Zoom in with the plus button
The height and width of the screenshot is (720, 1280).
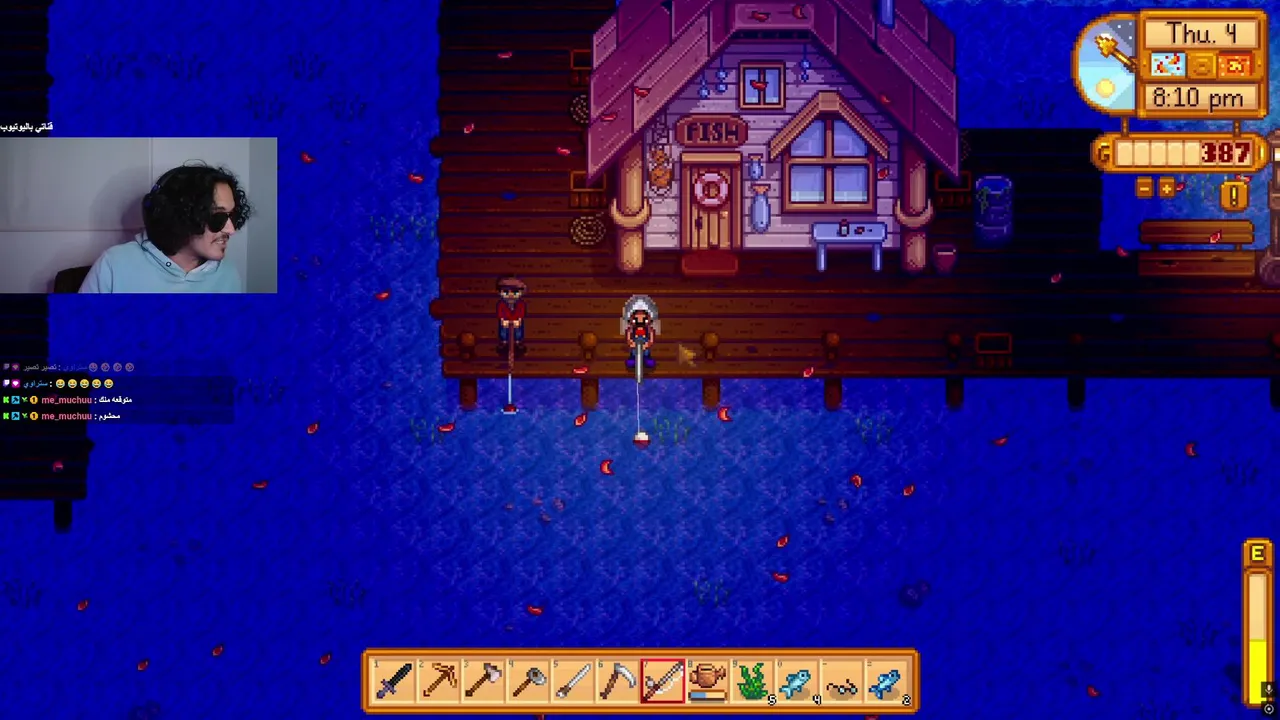coord(1166,188)
